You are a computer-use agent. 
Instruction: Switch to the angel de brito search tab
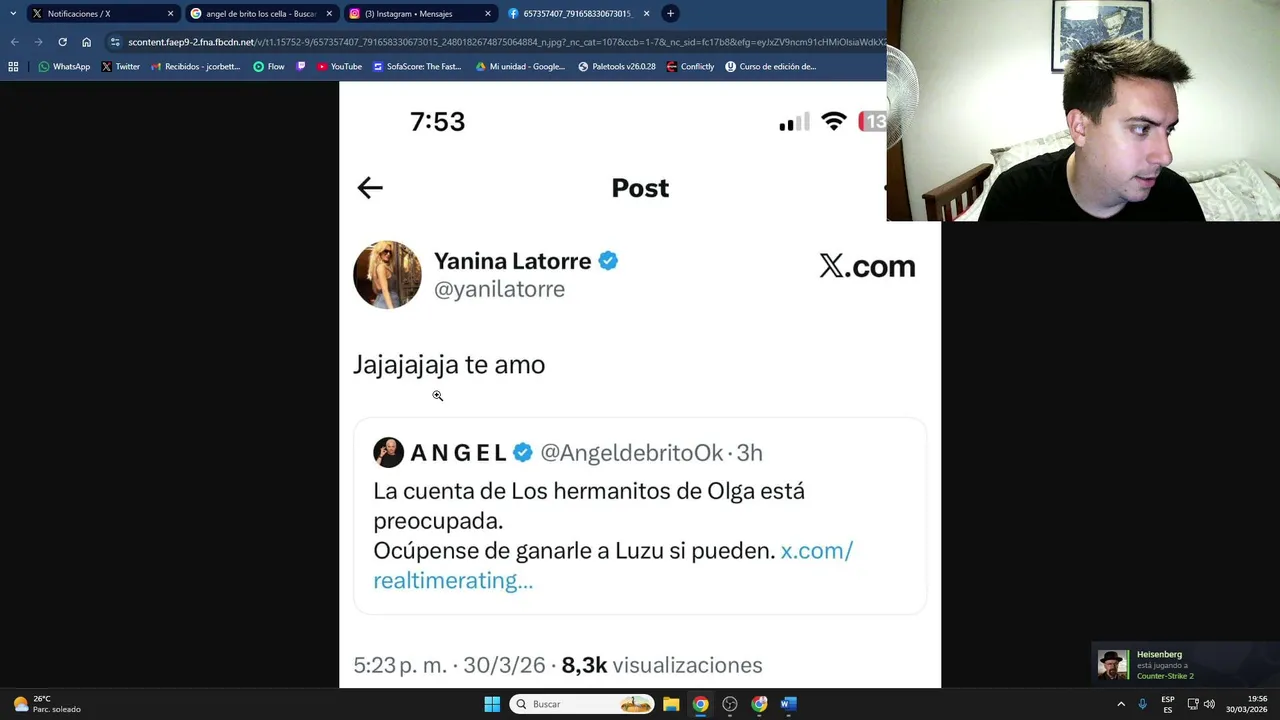[x=260, y=14]
